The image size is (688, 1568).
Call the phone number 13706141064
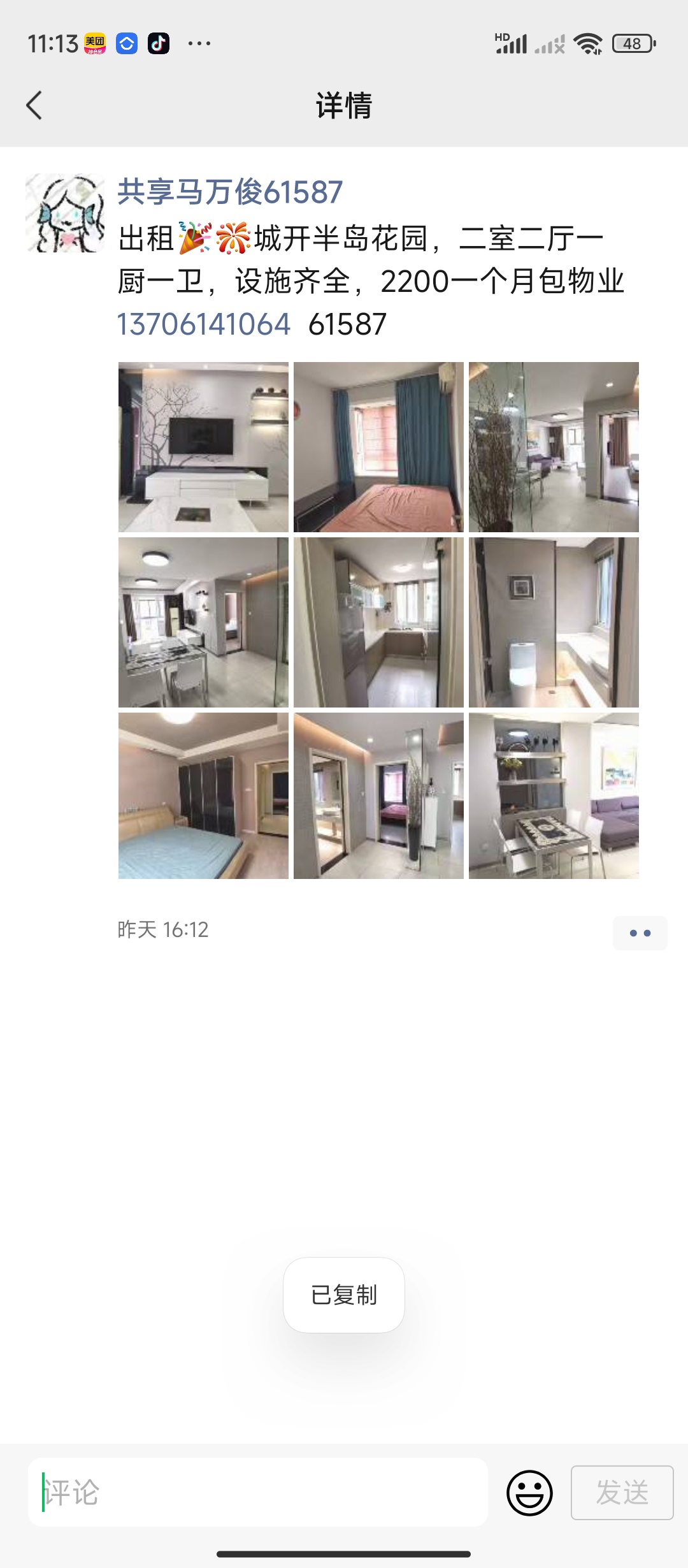[x=204, y=324]
